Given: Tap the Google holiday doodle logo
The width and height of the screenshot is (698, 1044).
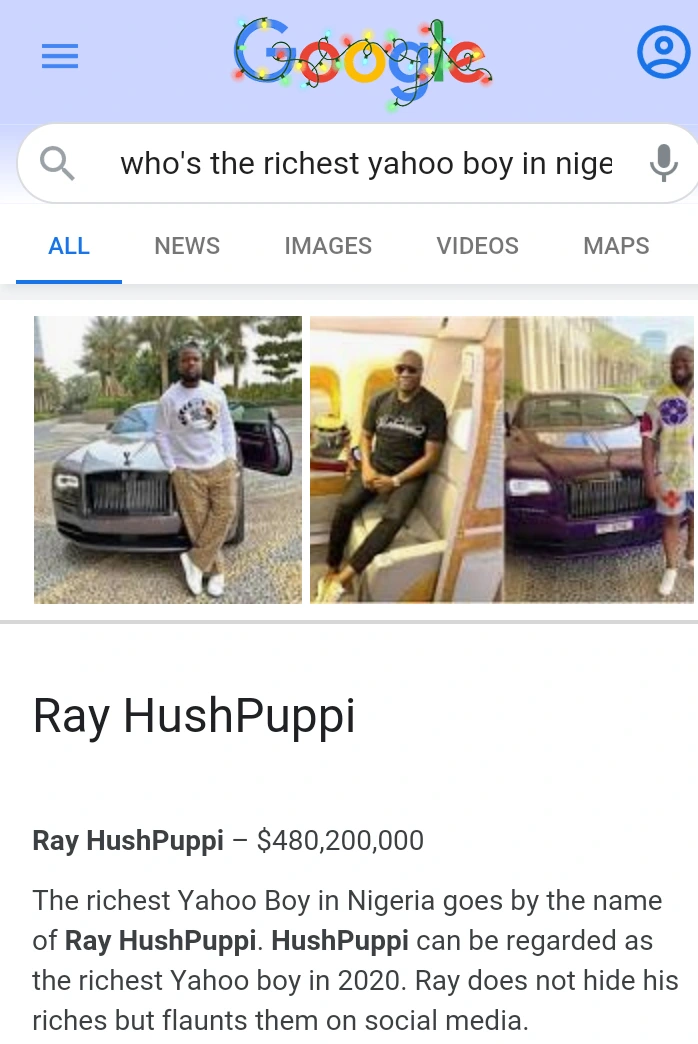Looking at the screenshot, I should 362,58.
